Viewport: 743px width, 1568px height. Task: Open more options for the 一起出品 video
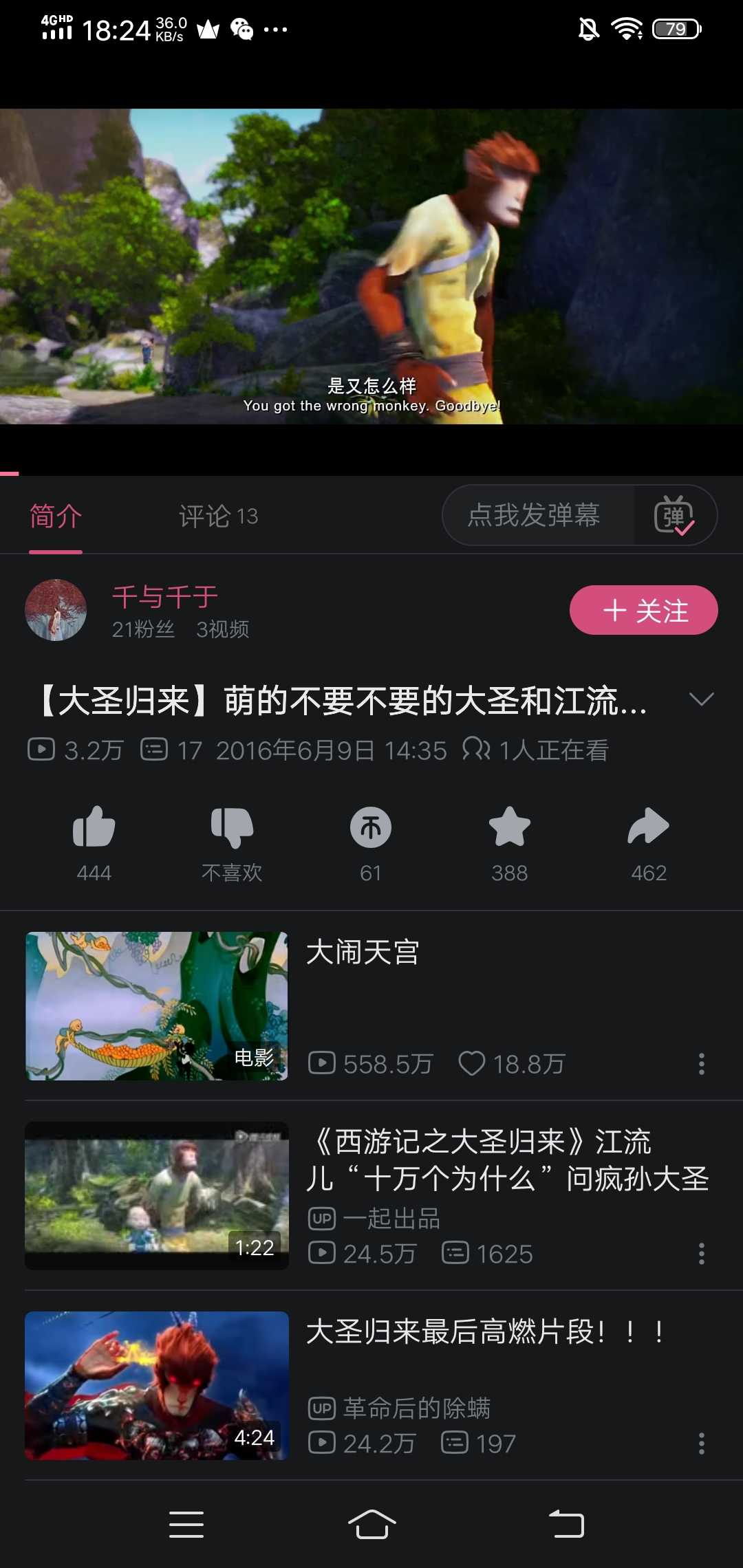701,1254
